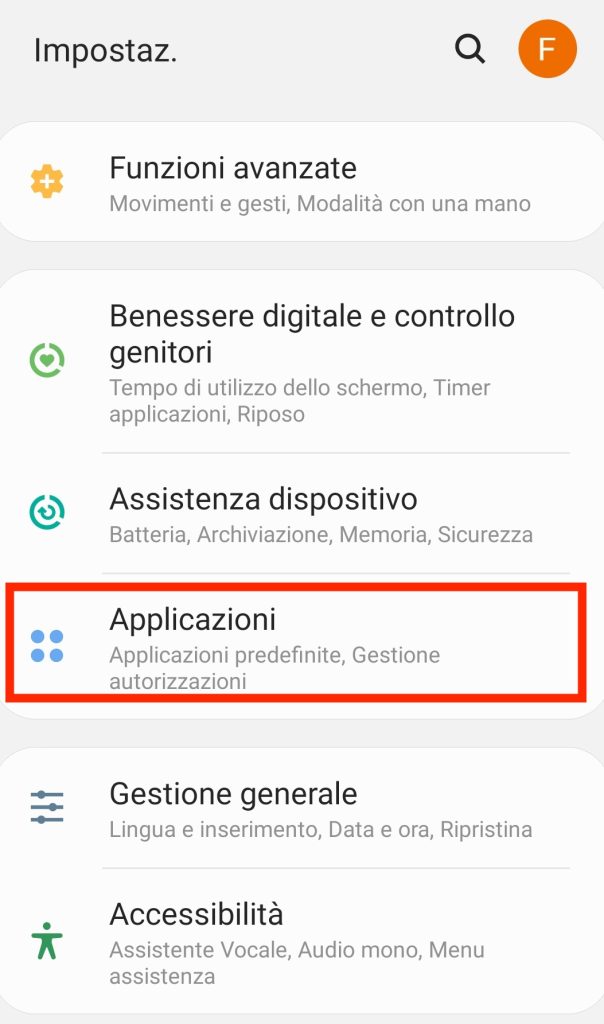Screen dimensions: 604x1024
Task: Open the orange F account avatar
Action: 547,49
